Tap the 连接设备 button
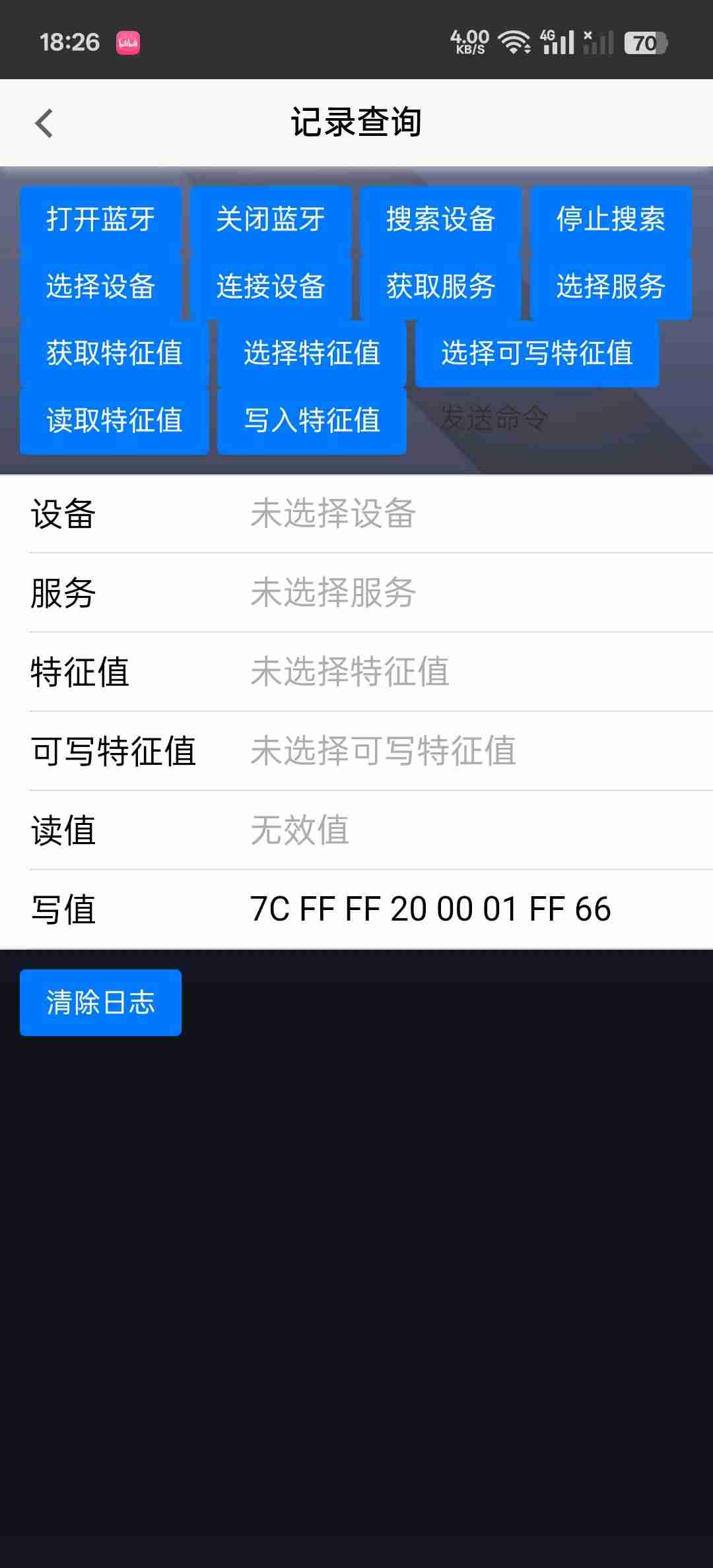 tap(271, 286)
